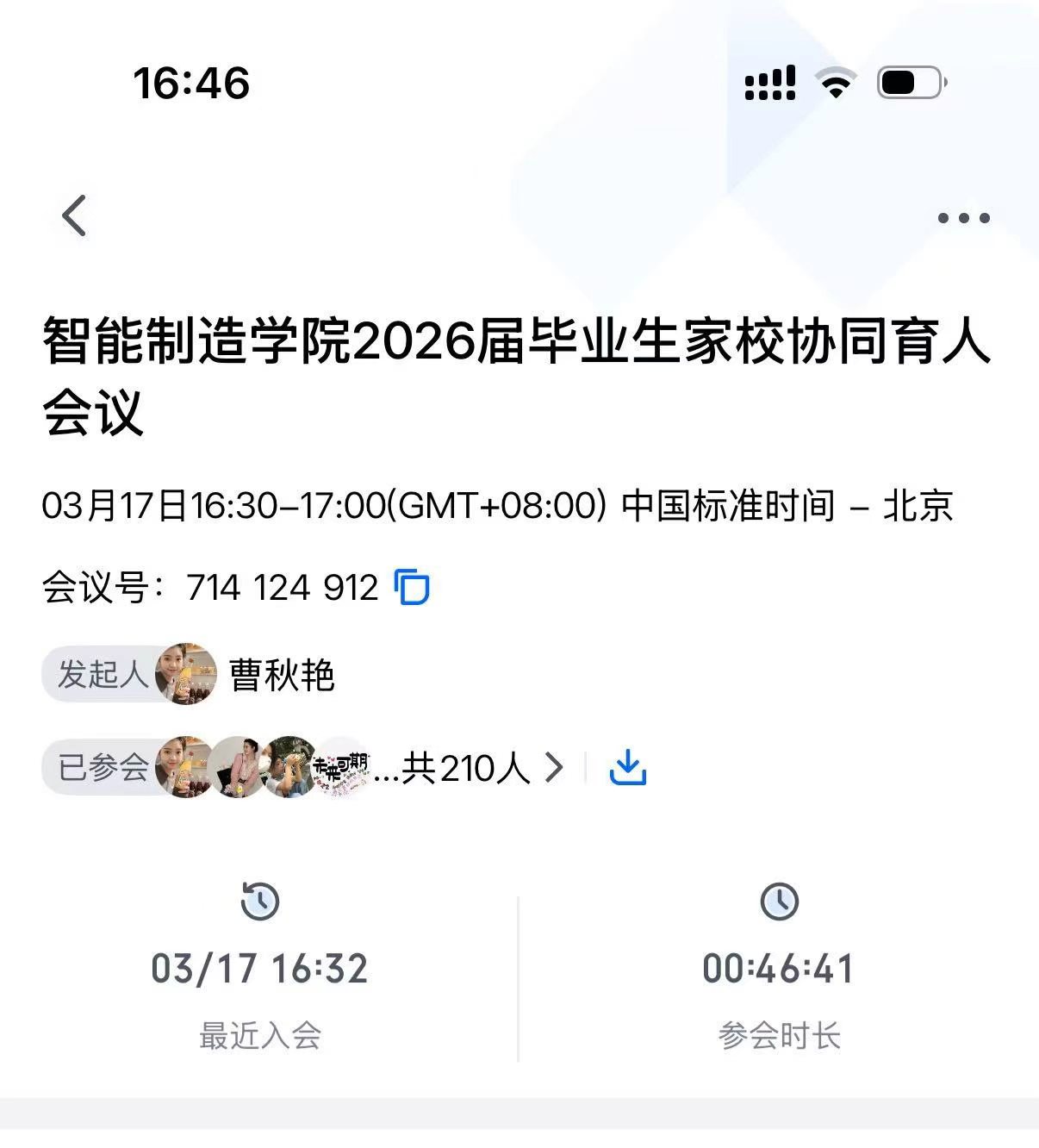Image resolution: width=1039 pixels, height=1148 pixels.
Task: Click 最近入会 time 03/17 16:32
Action: point(259,967)
